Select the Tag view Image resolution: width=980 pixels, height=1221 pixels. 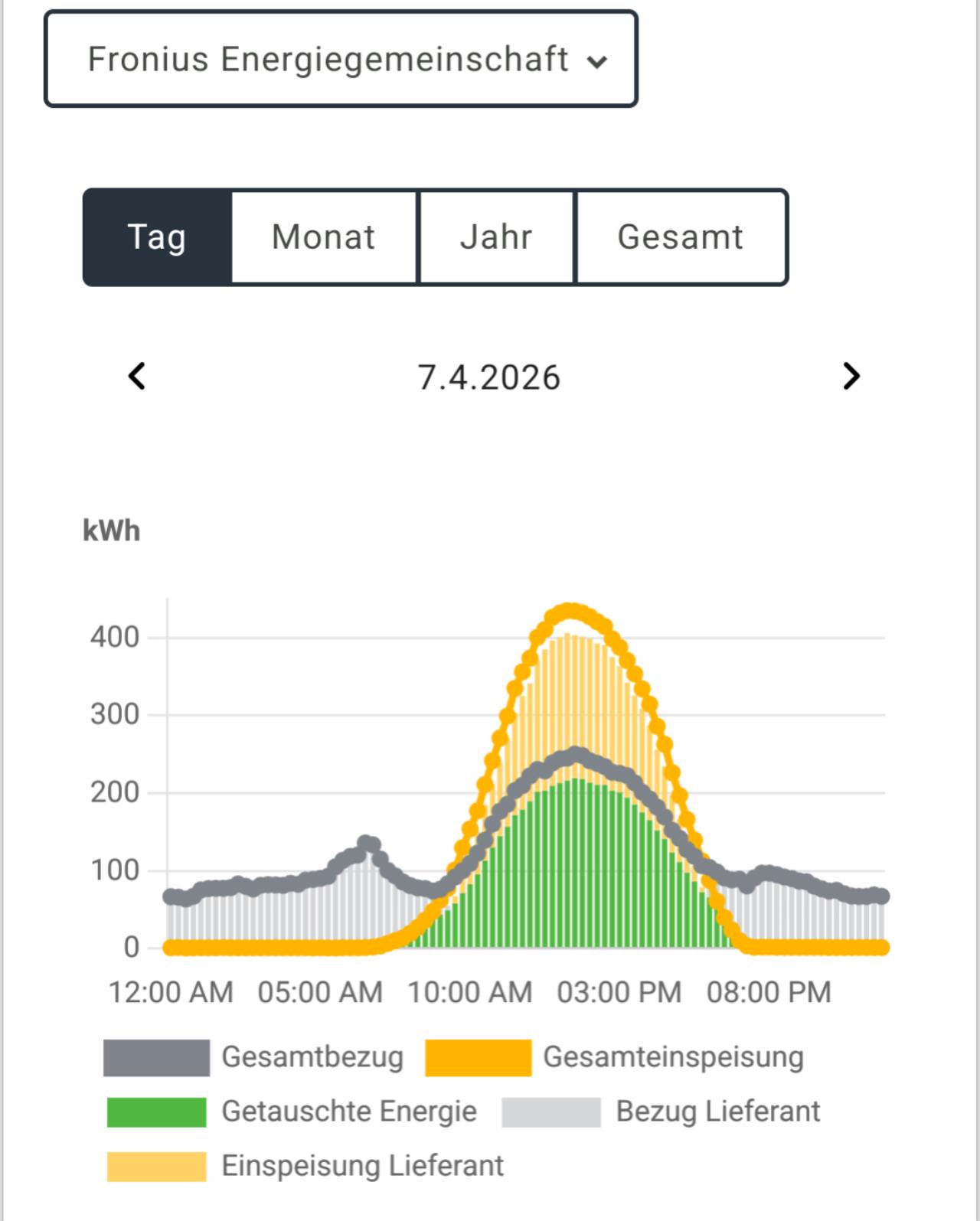point(157,237)
